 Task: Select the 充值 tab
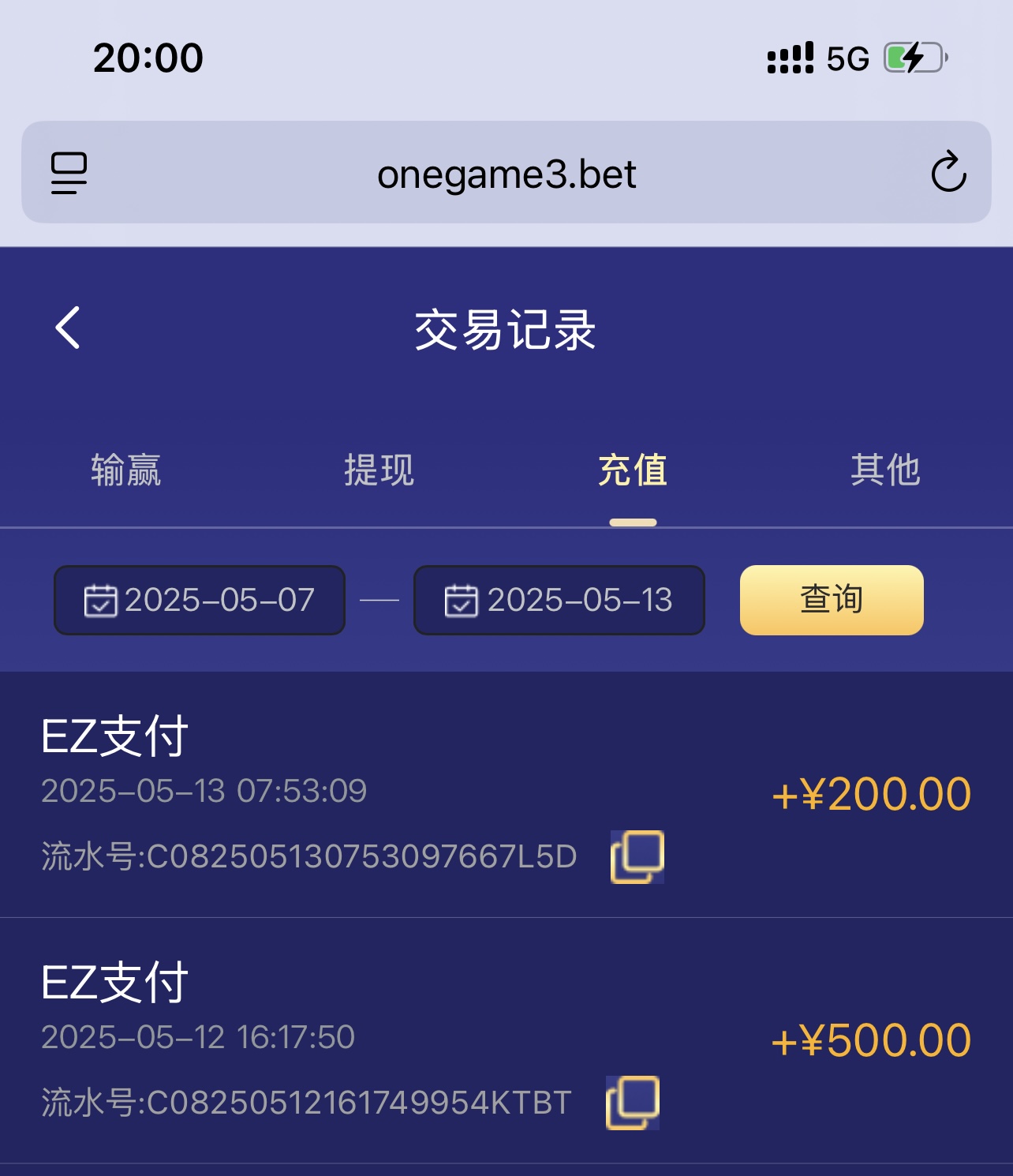point(633,470)
